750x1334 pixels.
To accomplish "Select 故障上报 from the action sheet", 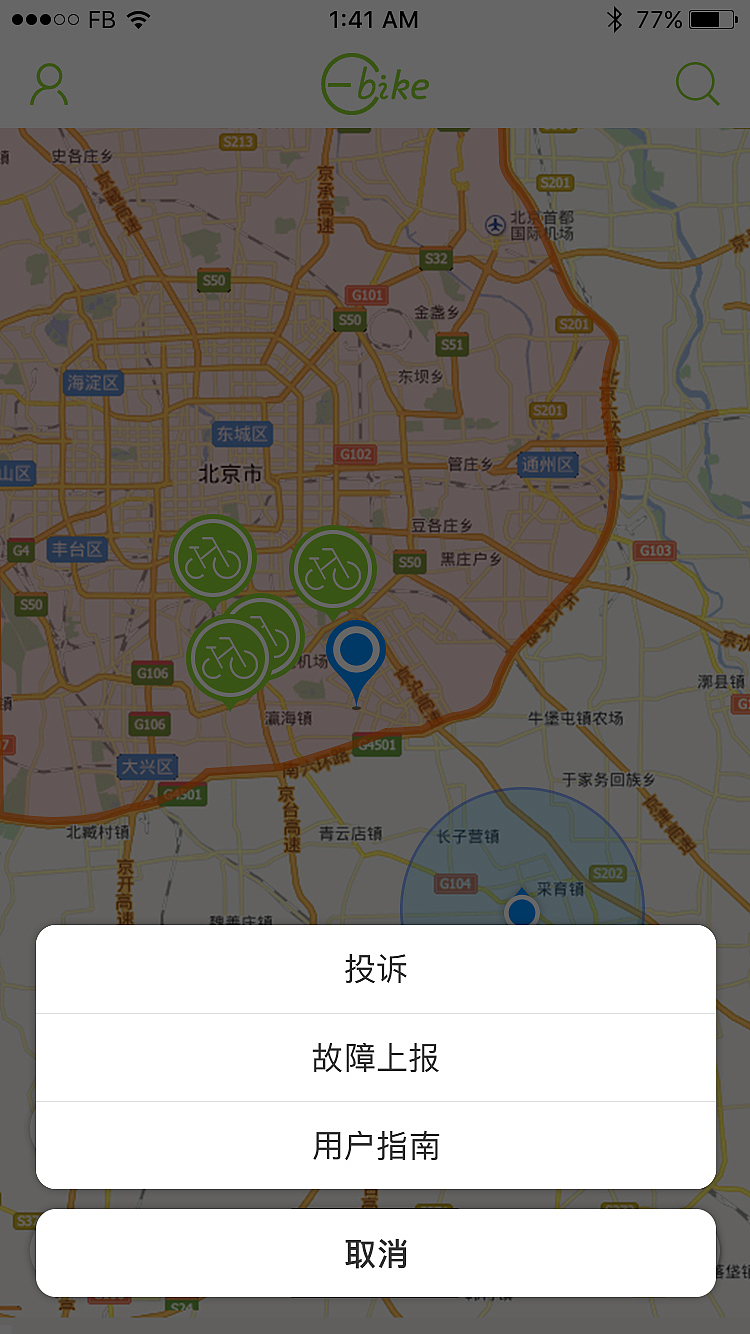I will click(x=375, y=1057).
